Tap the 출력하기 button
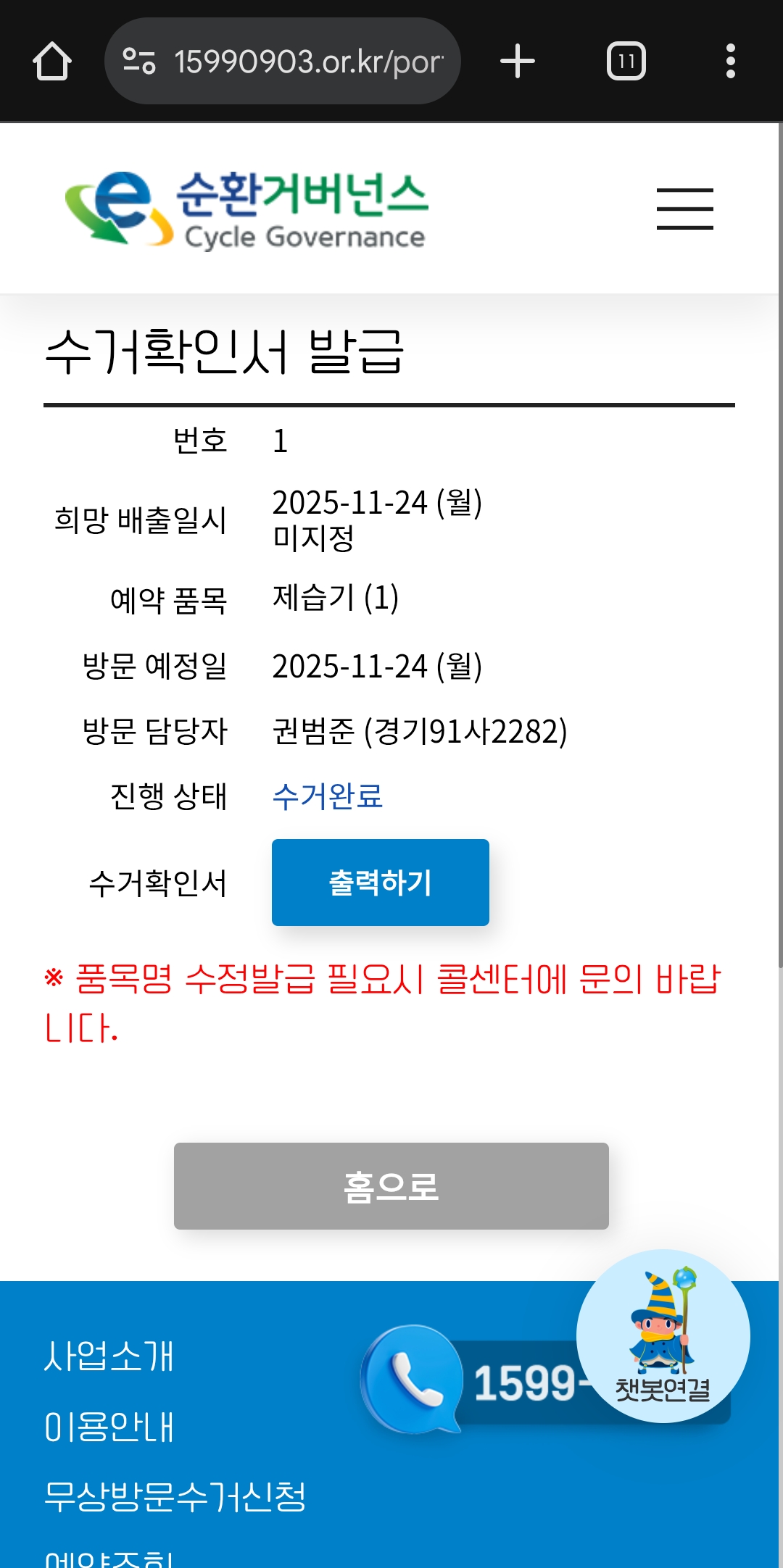Image resolution: width=783 pixels, height=1568 pixels. pos(381,883)
